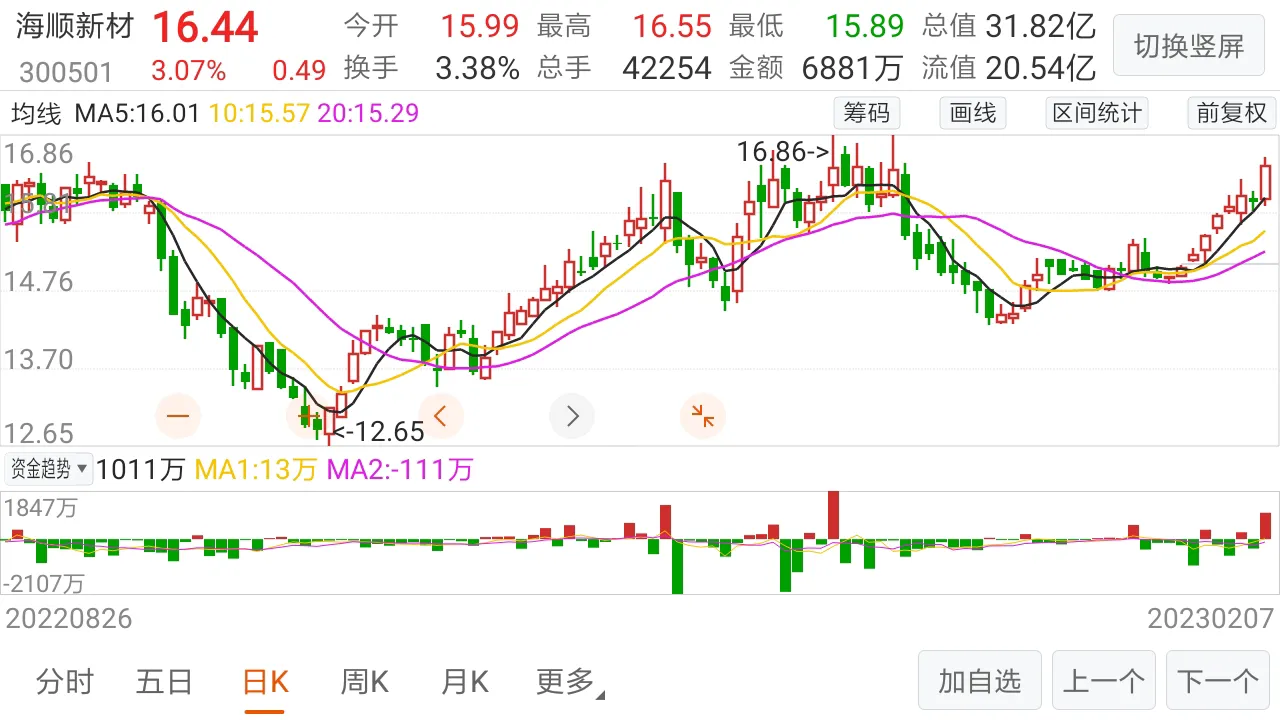This screenshot has height=720, width=1280.
Task: Change the 前复权 adjustment setting
Action: pos(1231,113)
